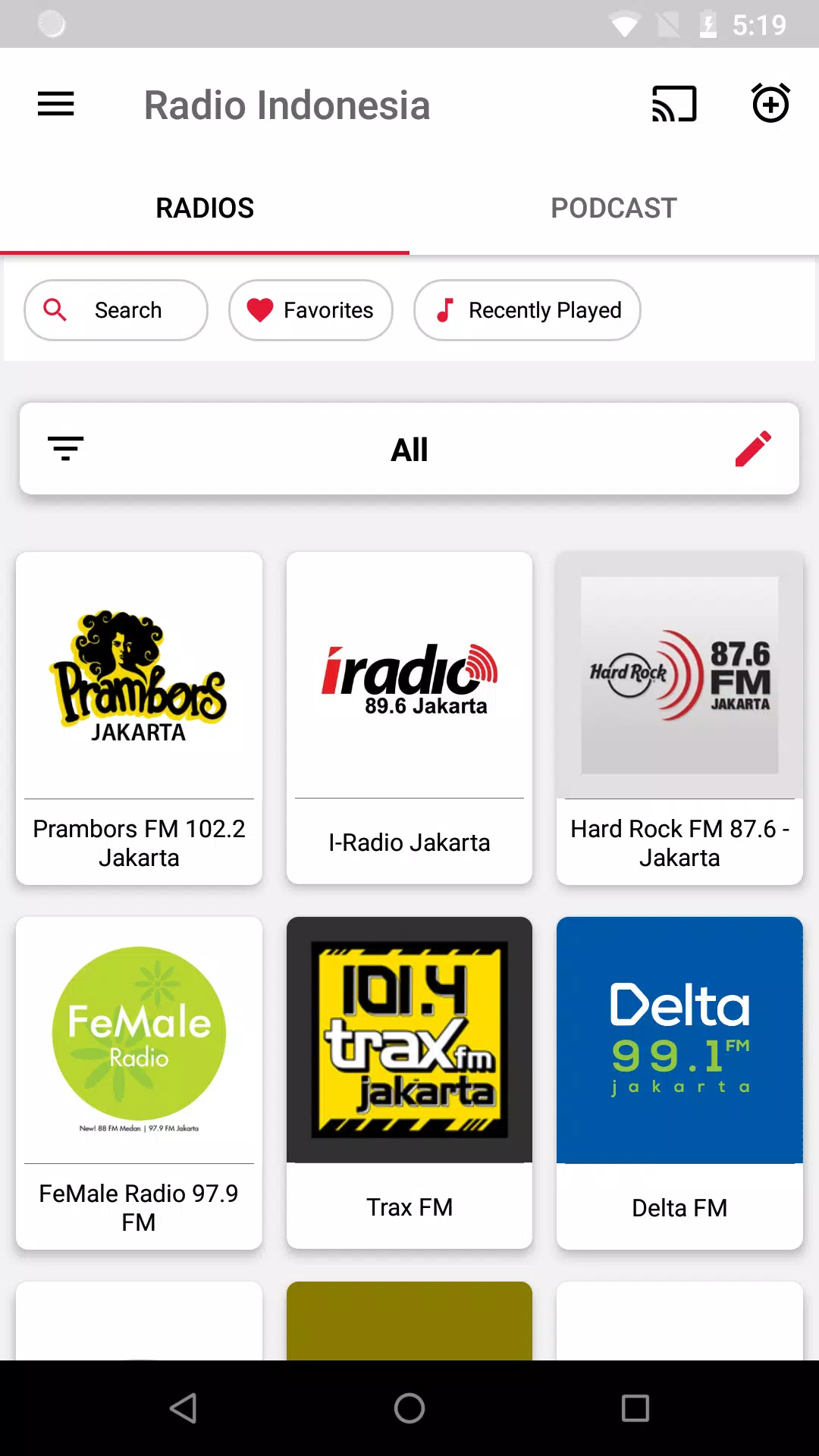The height and width of the screenshot is (1456, 819).
Task: Play FeMale Radio 97.9 FM
Action: [x=139, y=1083]
